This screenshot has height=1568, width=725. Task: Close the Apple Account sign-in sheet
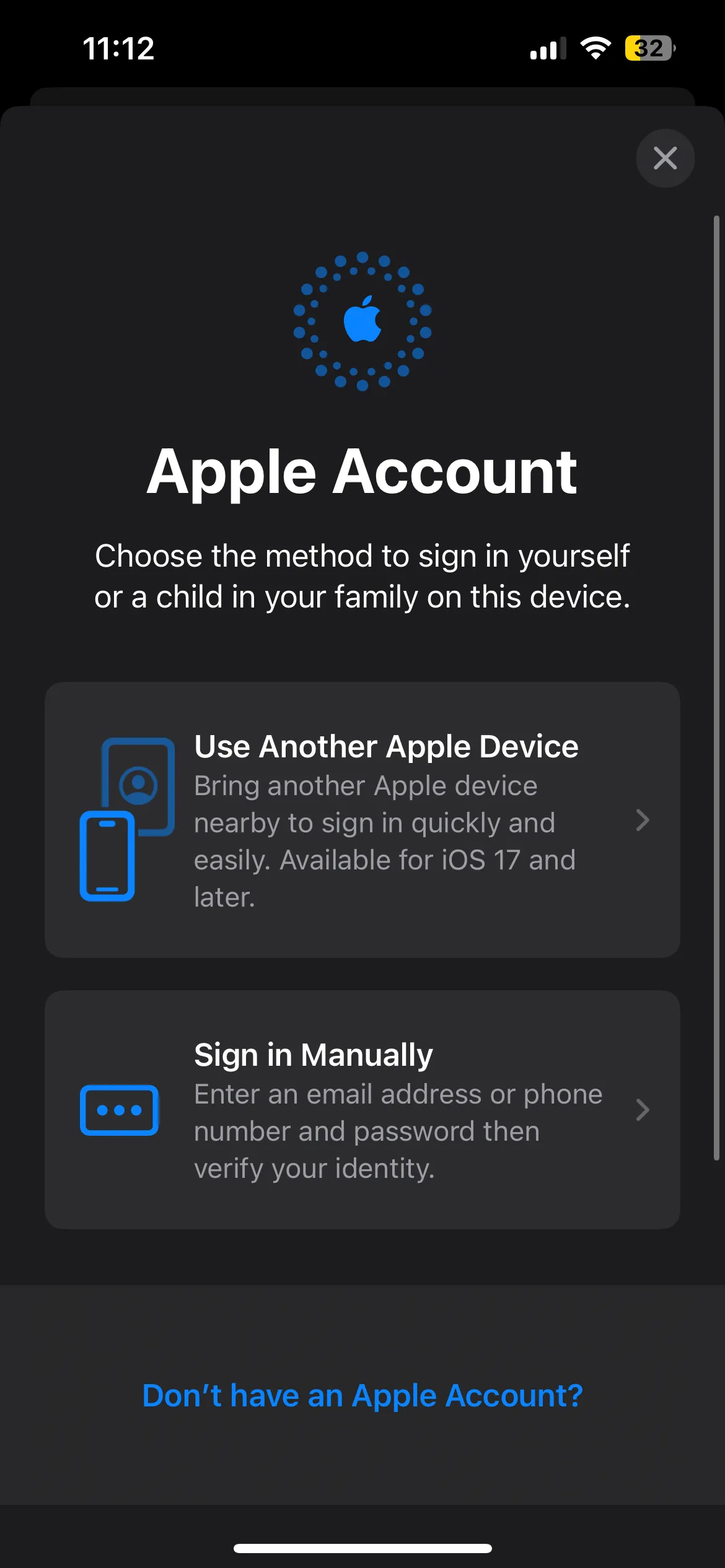(665, 158)
